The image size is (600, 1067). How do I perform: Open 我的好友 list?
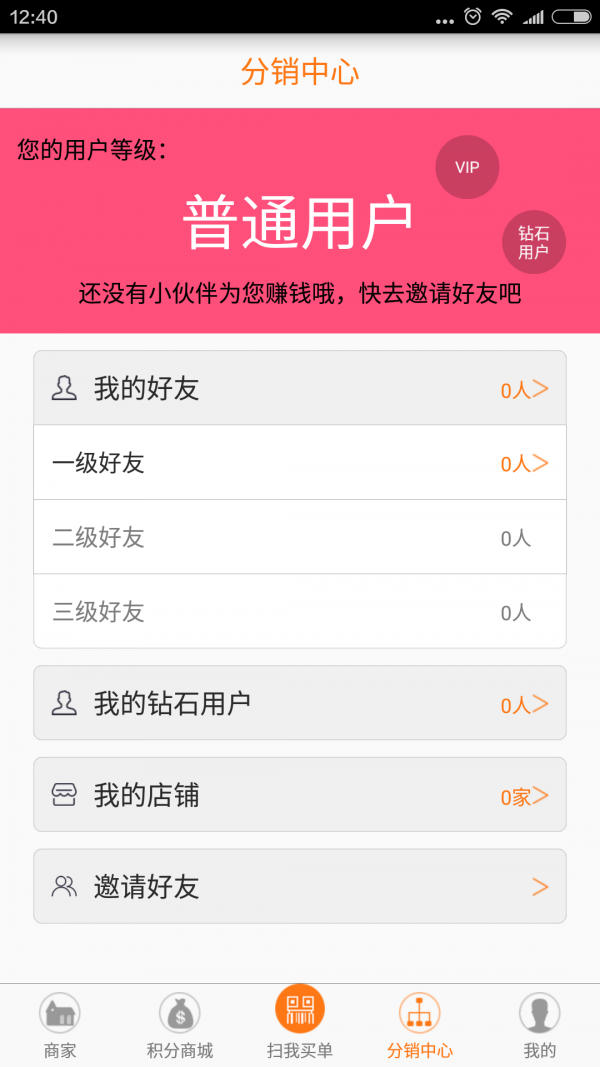[x=300, y=388]
